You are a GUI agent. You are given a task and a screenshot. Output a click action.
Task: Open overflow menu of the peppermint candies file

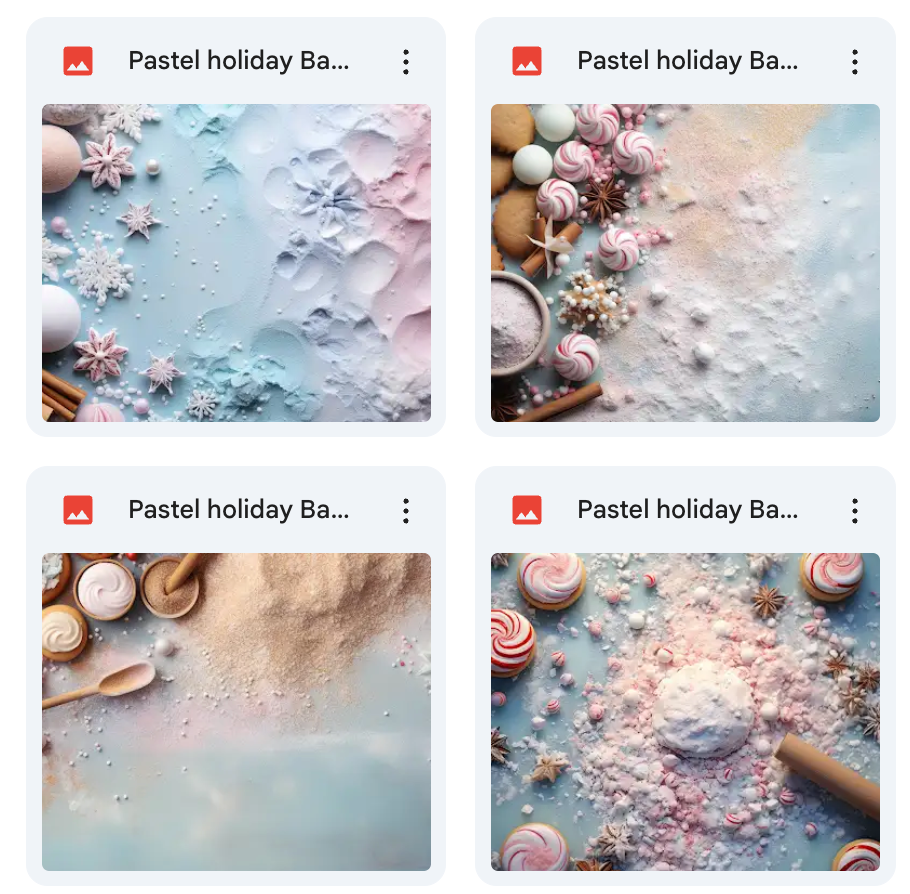click(x=854, y=62)
